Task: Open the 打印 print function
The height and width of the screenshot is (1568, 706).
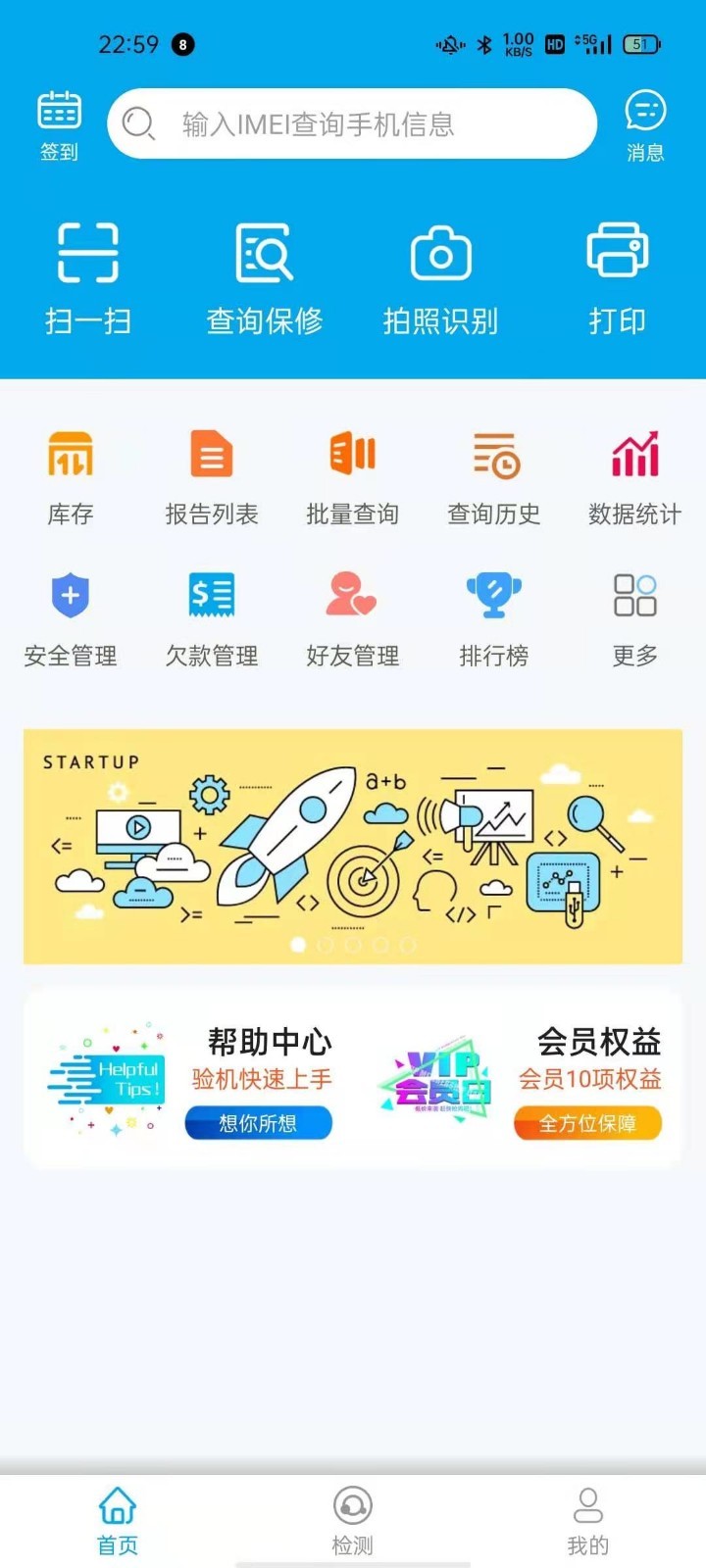Action: point(617,276)
